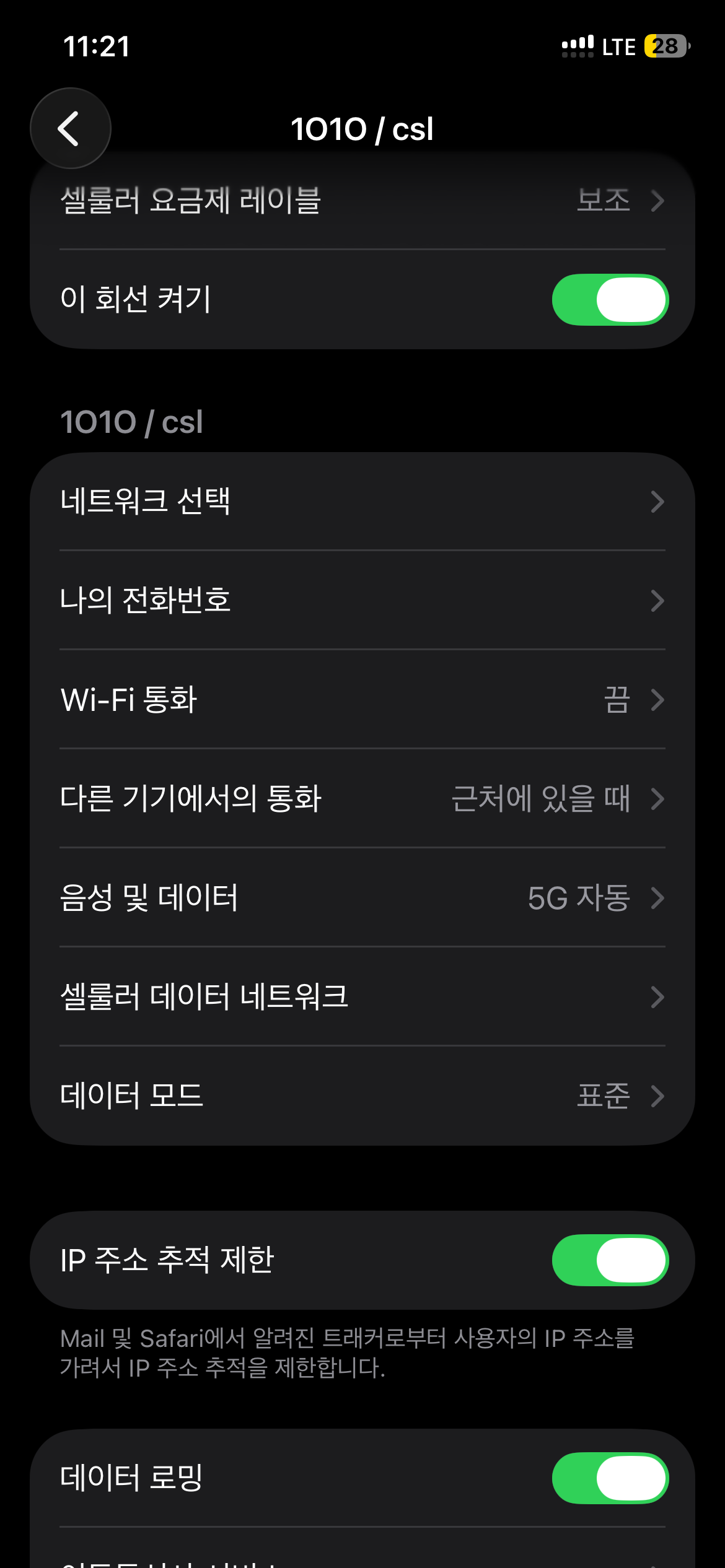The height and width of the screenshot is (1568, 725).
Task: Enable the 이 회선 켜기 switch
Action: pyautogui.click(x=610, y=300)
